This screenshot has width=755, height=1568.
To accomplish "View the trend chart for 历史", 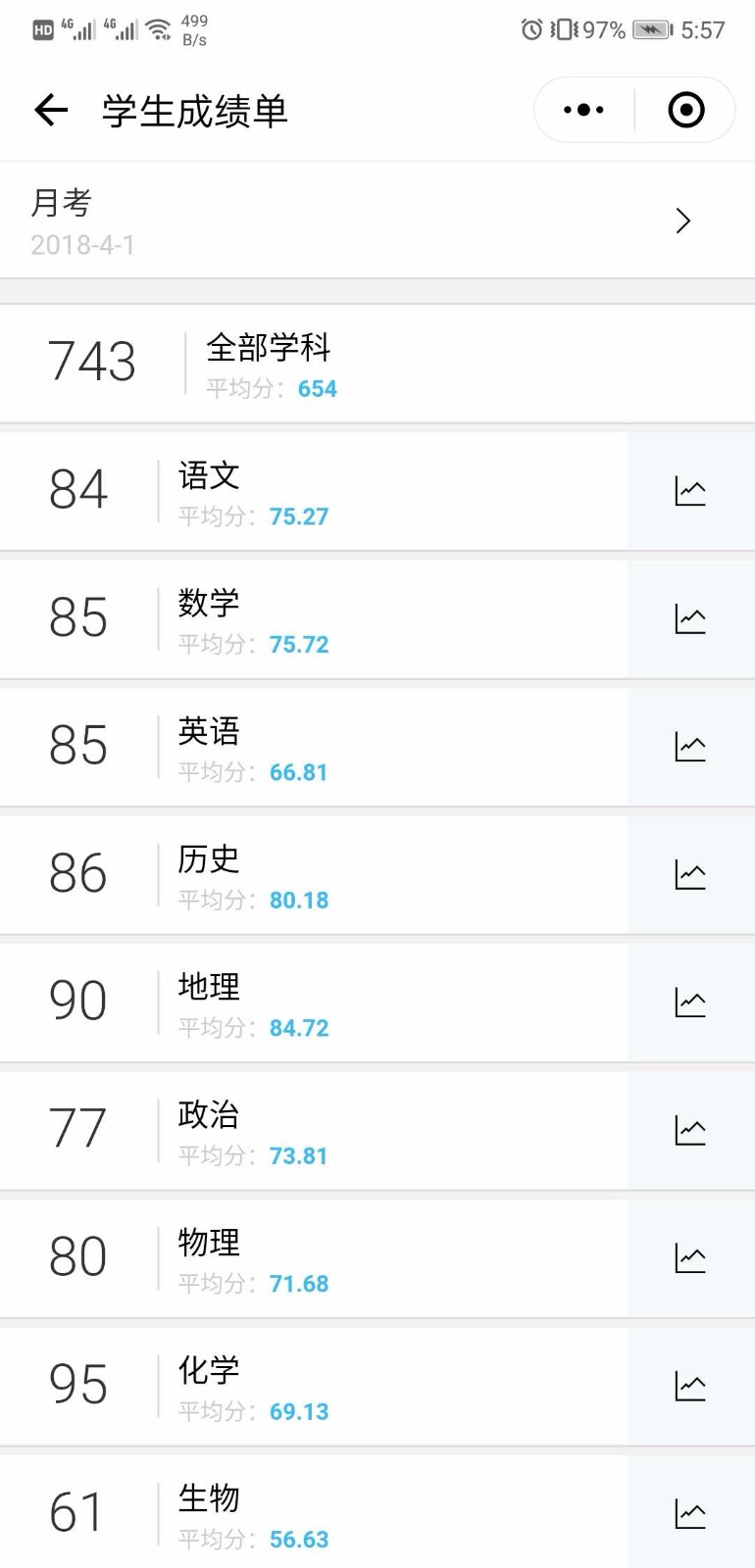I will pyautogui.click(x=690, y=875).
